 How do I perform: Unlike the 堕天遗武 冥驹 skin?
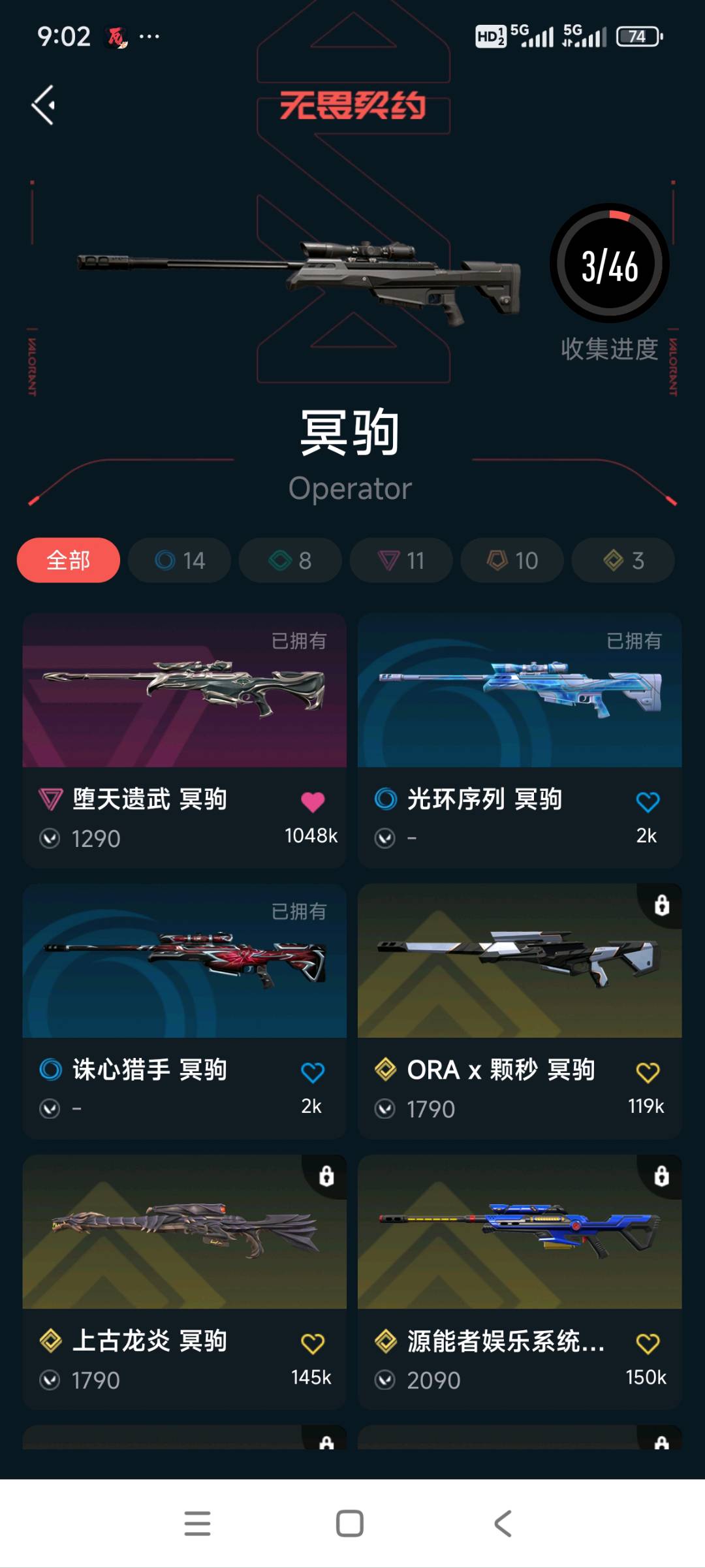click(x=313, y=802)
